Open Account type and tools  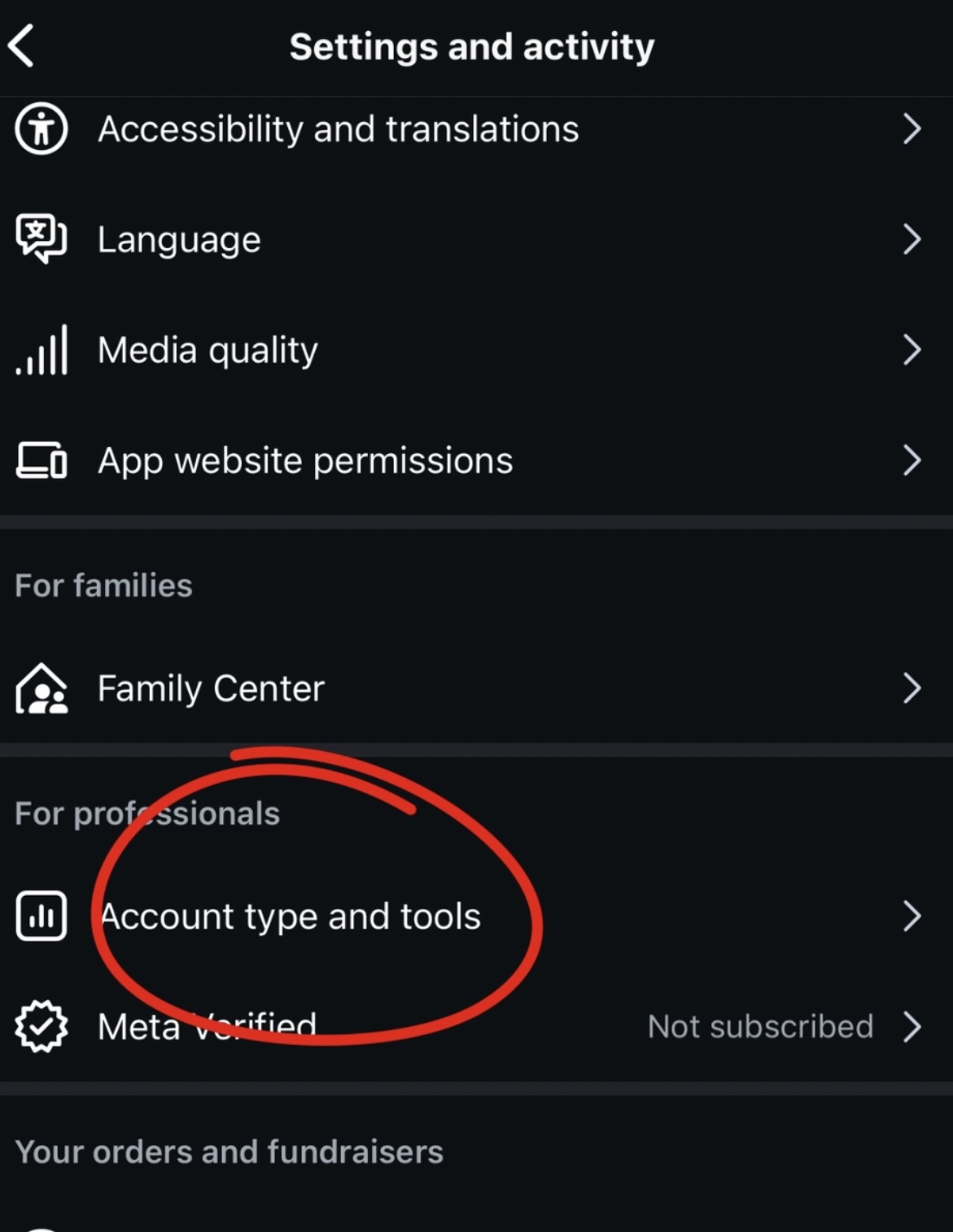click(290, 917)
